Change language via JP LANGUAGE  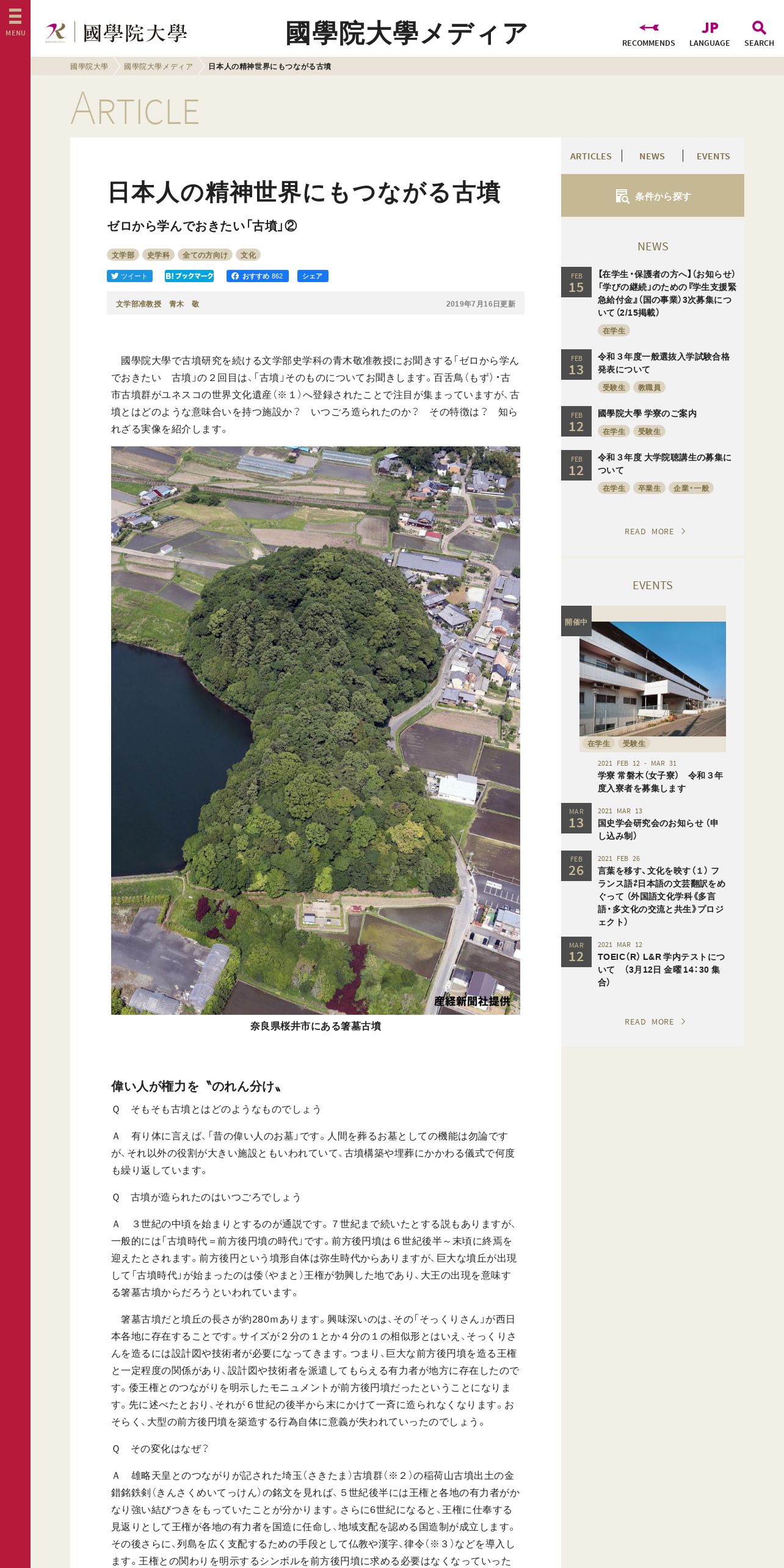(x=710, y=34)
